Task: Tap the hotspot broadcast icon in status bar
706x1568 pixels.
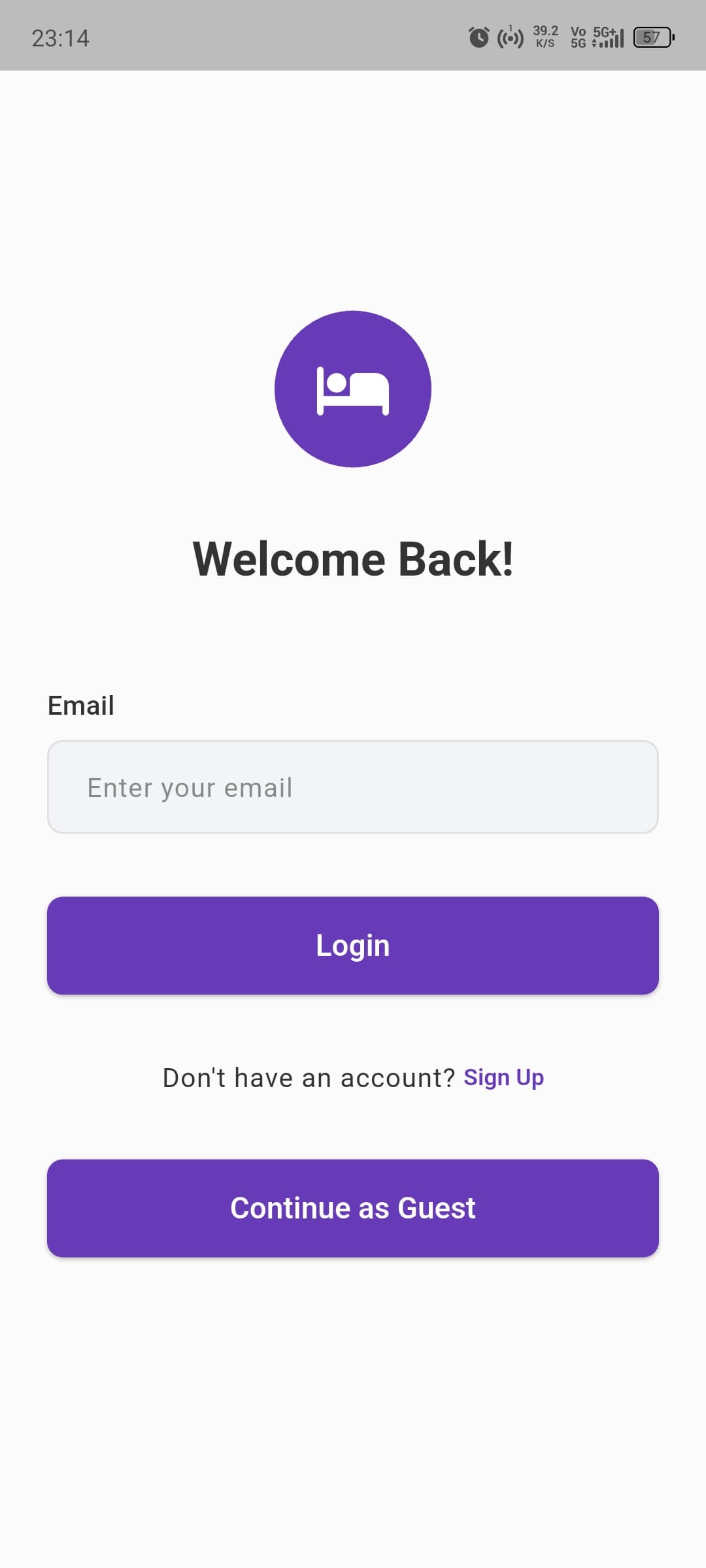Action: pyautogui.click(x=511, y=37)
